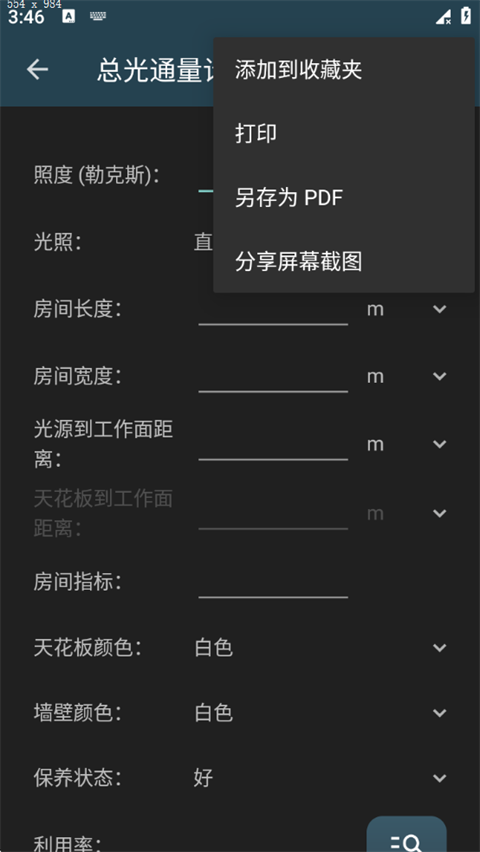The width and height of the screenshot is (480, 852).
Task: Enter the 光源到工作面距离 field
Action: click(273, 444)
